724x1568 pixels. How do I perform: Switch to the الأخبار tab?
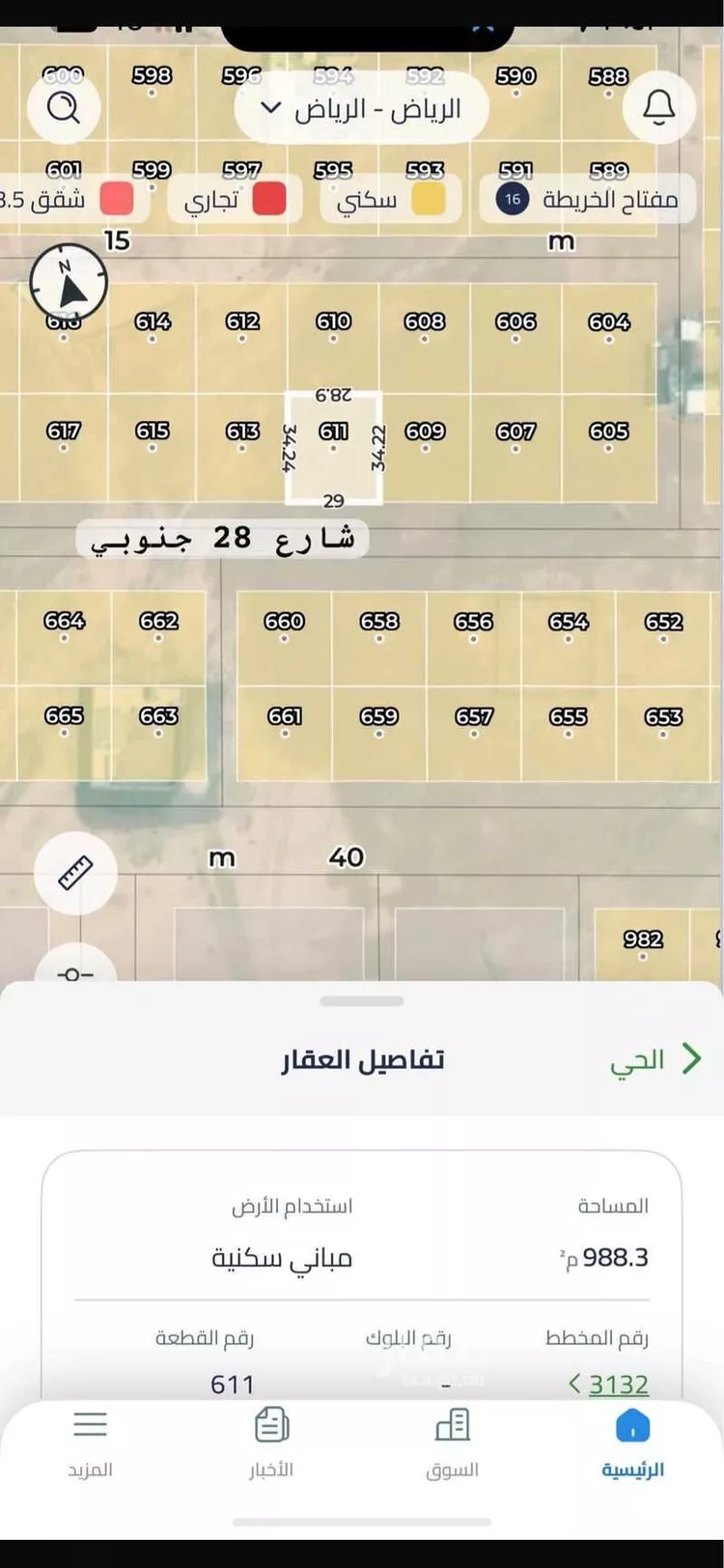tap(271, 1442)
